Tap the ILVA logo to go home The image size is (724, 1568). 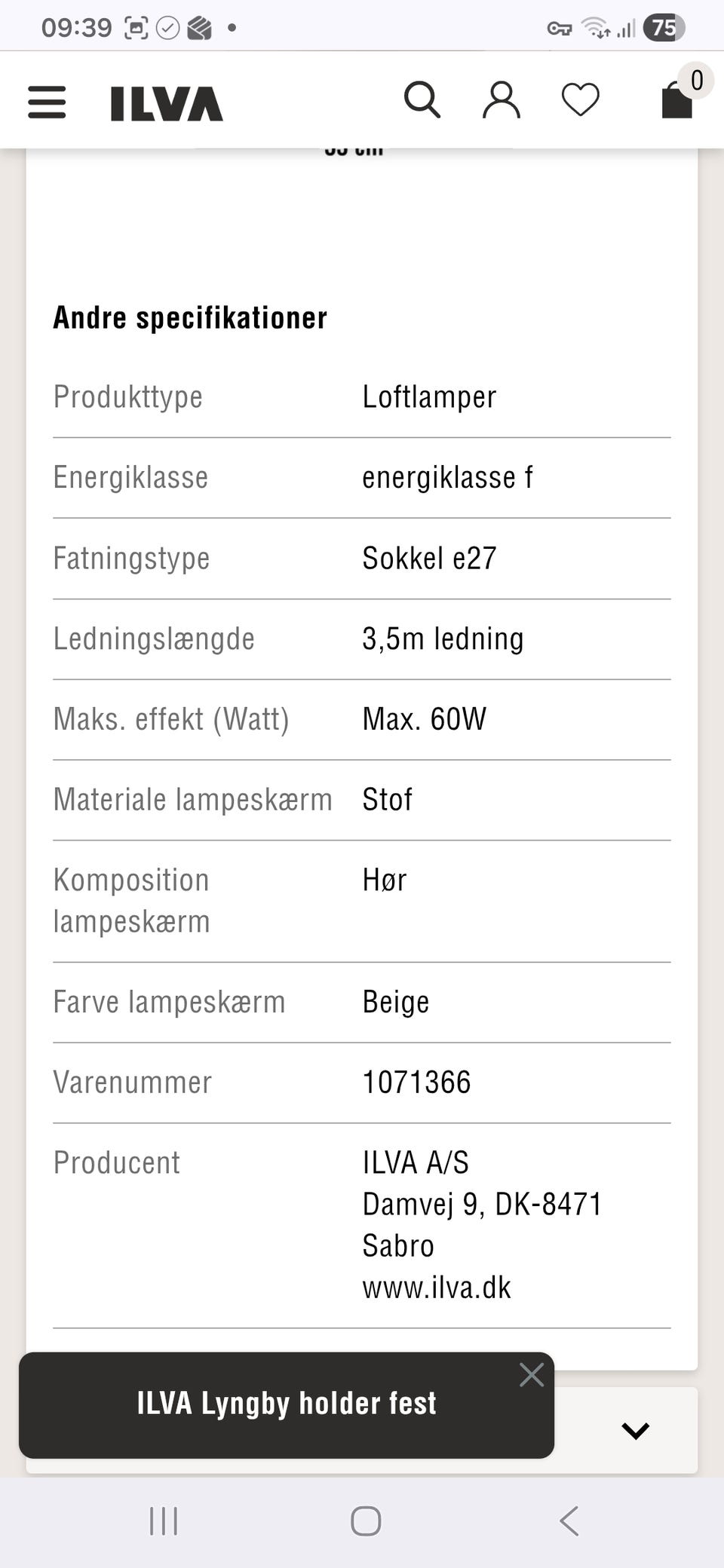pyautogui.click(x=167, y=103)
